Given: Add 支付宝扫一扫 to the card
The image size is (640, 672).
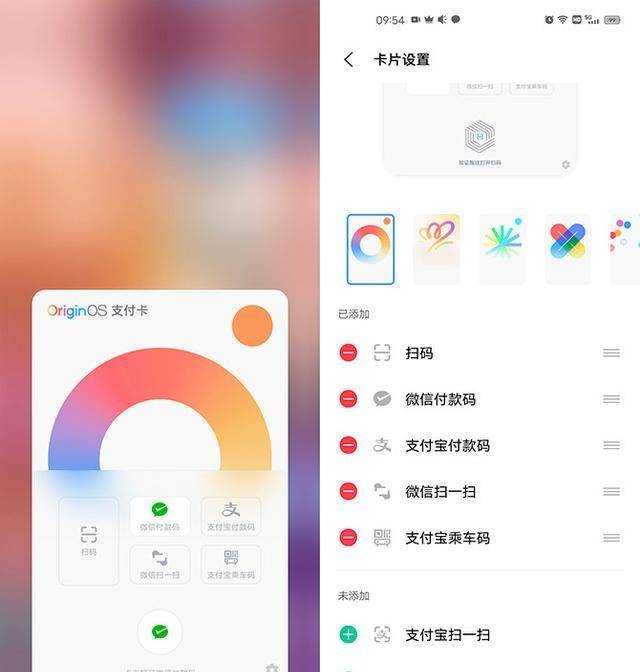Looking at the screenshot, I should (348, 634).
